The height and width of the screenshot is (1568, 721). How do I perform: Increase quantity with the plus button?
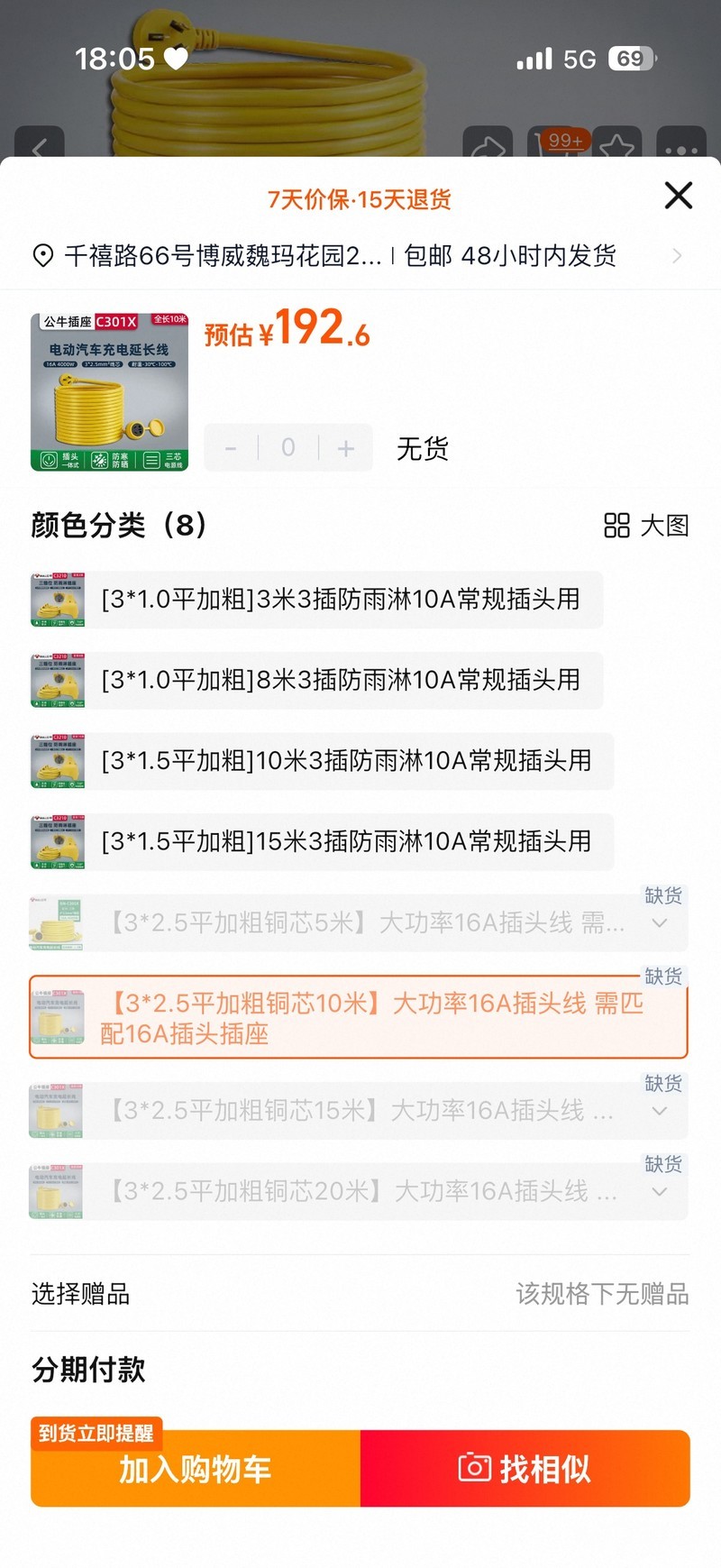pos(346,448)
